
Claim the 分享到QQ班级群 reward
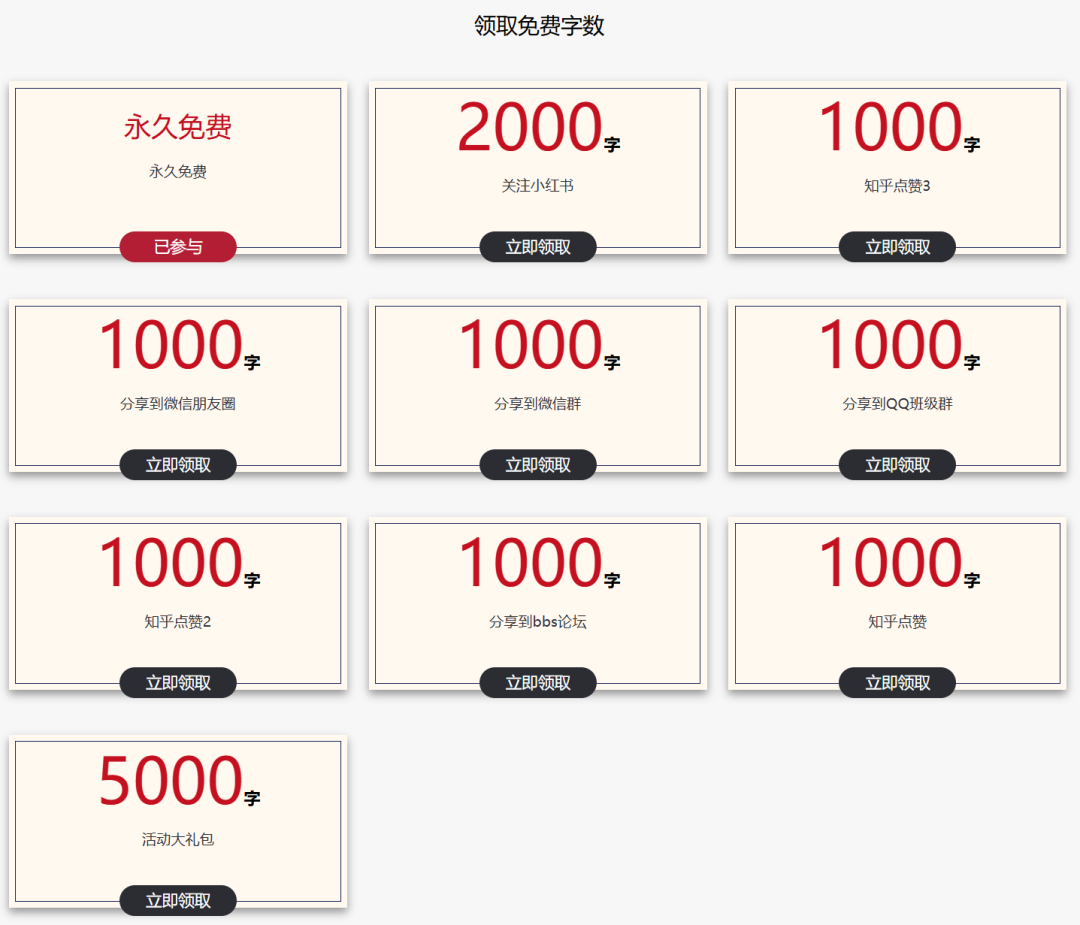[x=897, y=465]
